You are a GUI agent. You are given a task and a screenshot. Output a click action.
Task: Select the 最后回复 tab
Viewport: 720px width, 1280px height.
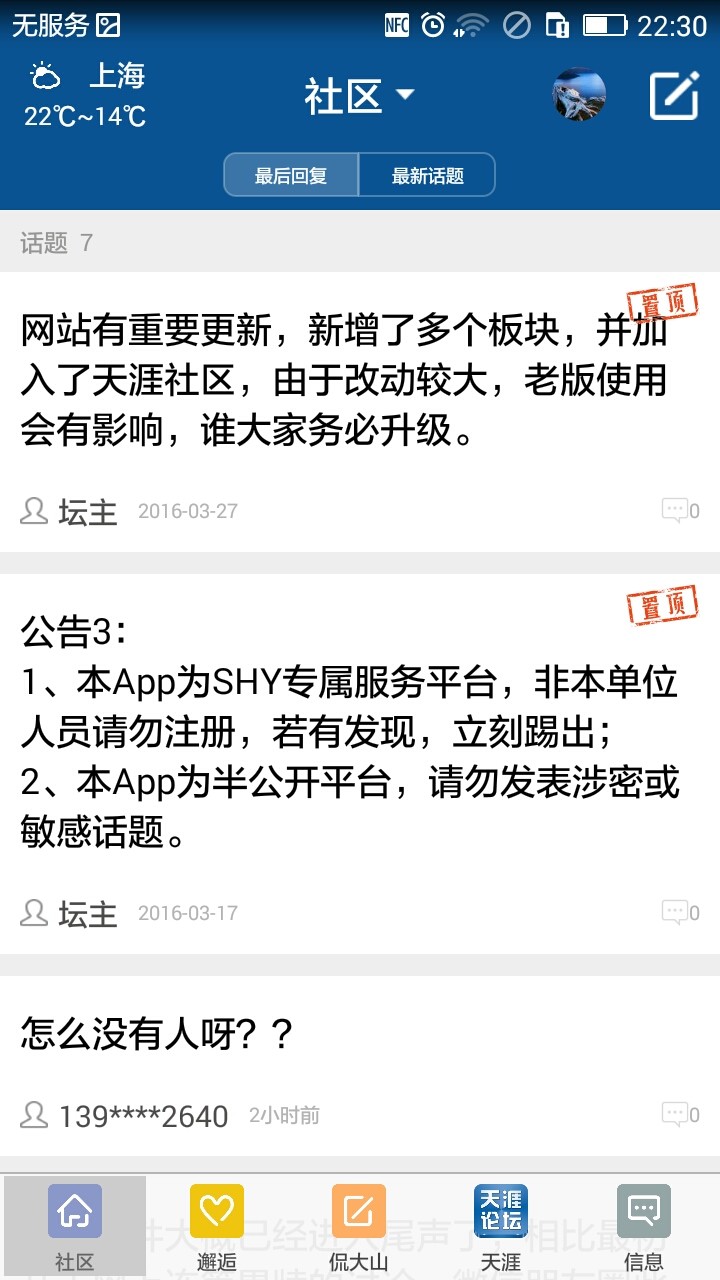pyautogui.click(x=291, y=175)
